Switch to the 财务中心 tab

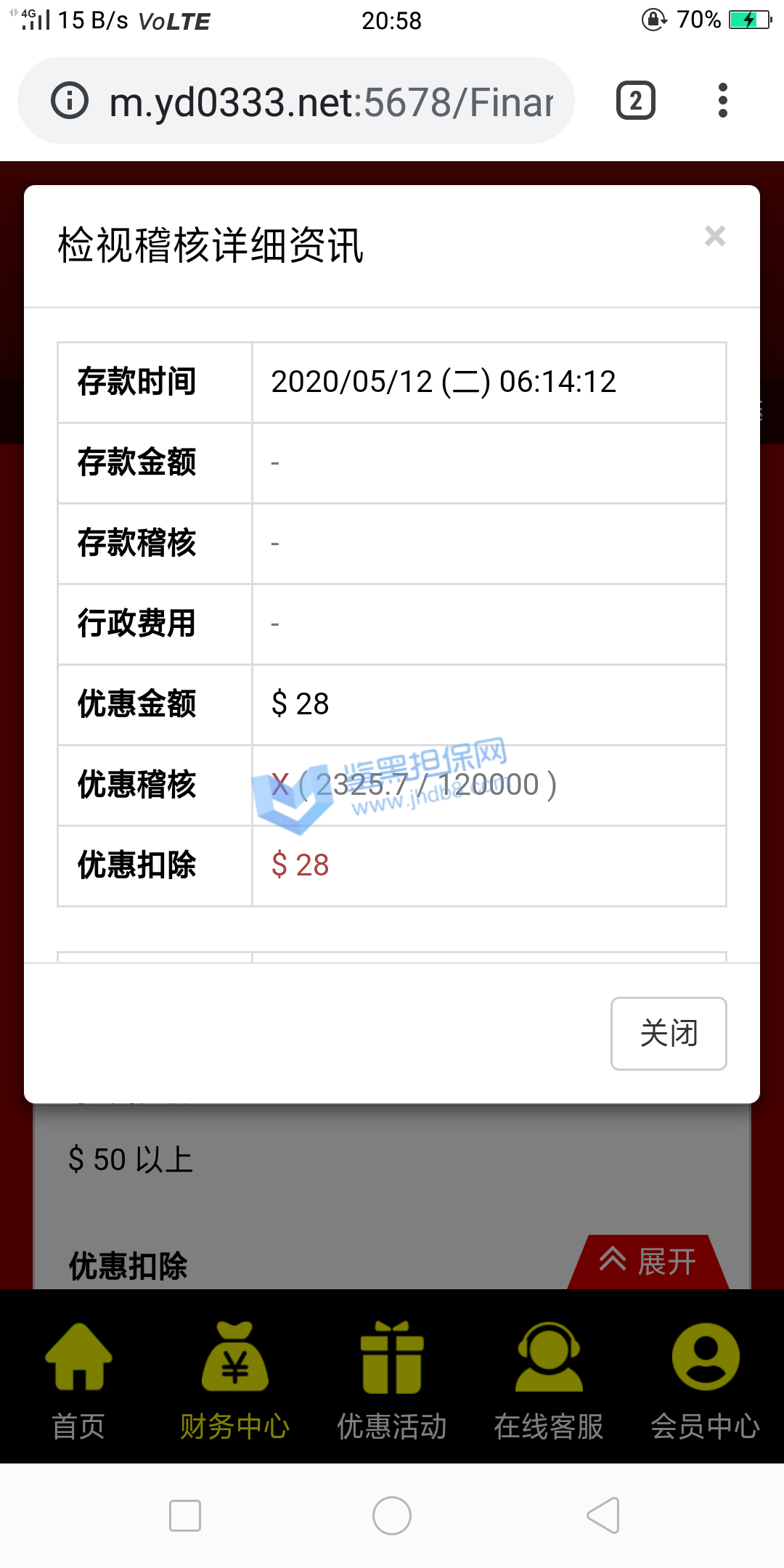234,1379
